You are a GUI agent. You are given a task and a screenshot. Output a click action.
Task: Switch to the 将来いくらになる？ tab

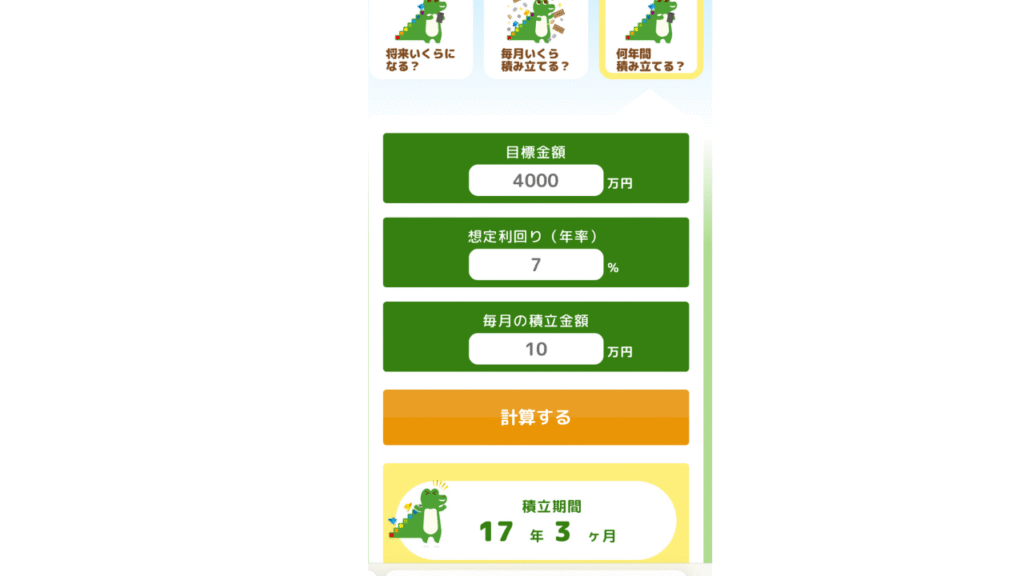(420, 40)
